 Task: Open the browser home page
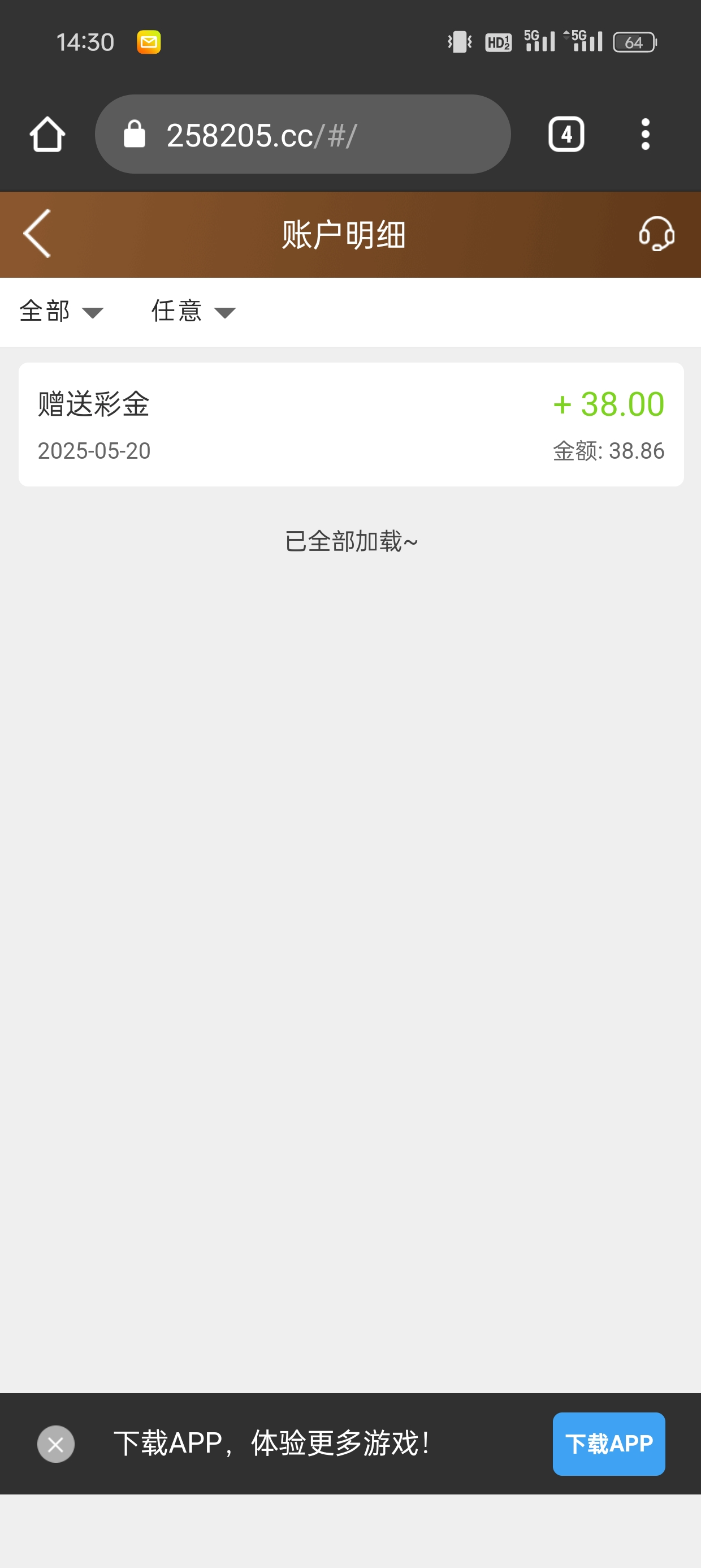tap(47, 135)
